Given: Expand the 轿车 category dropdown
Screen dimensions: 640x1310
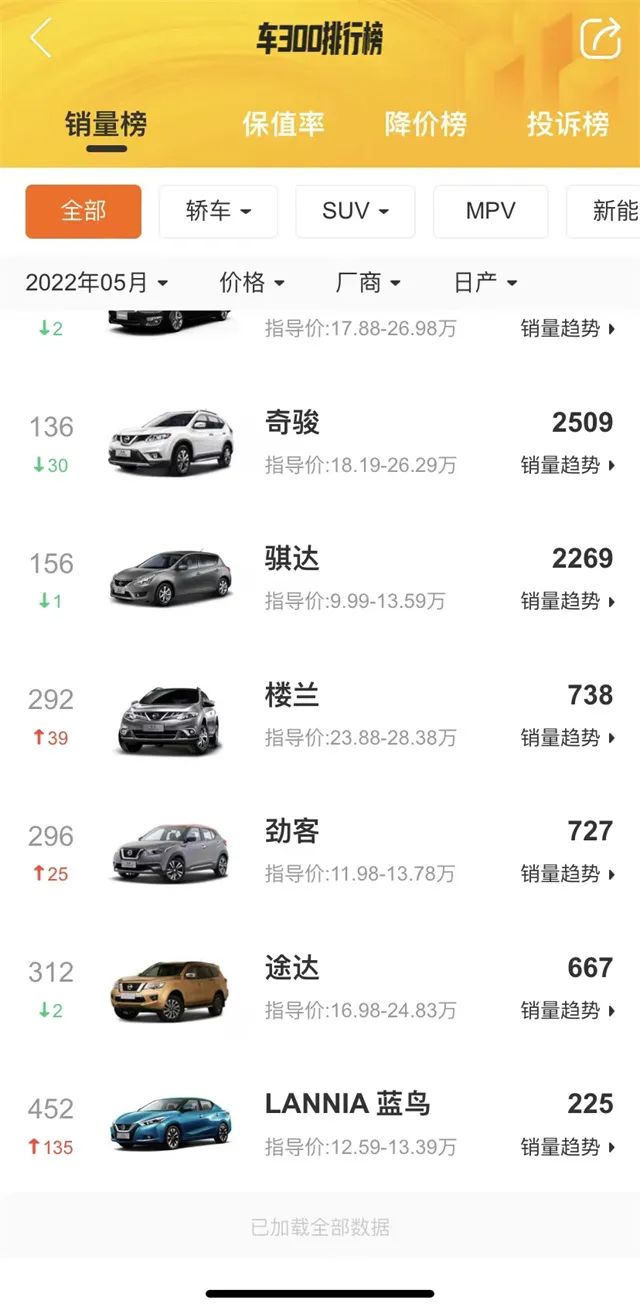Looking at the screenshot, I should 218,211.
